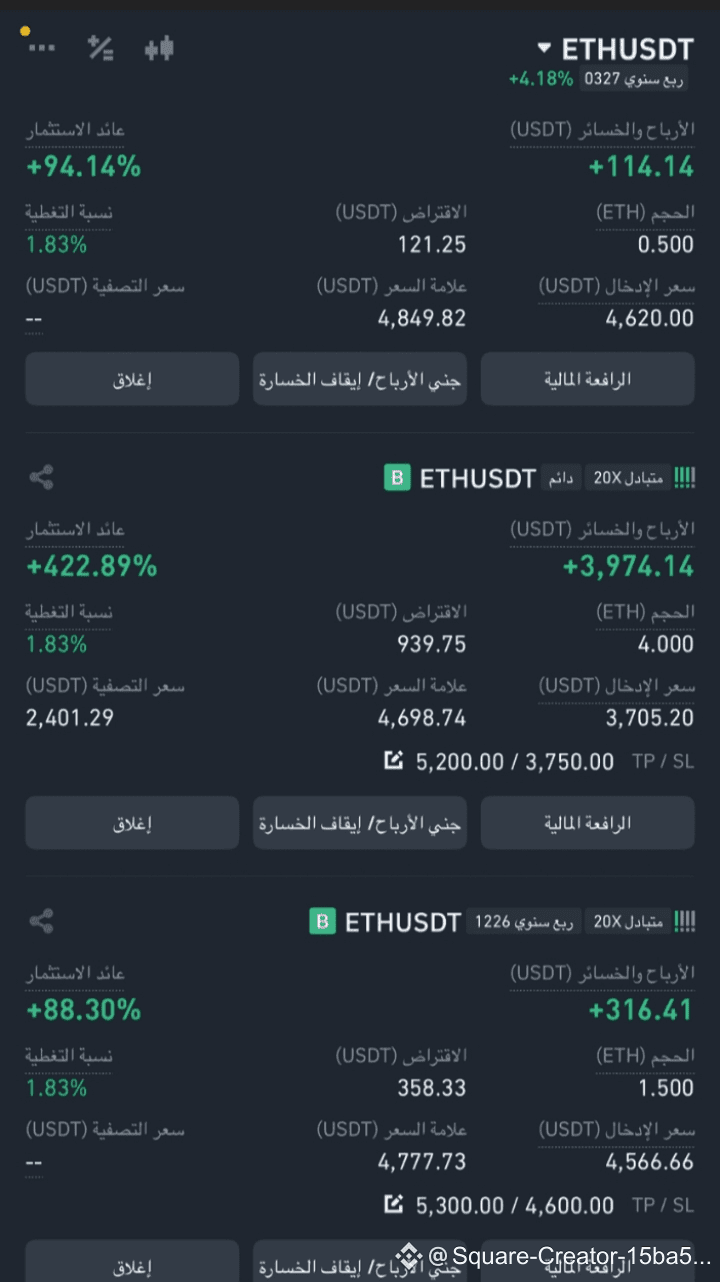This screenshot has height=1282, width=720.
Task: Tap إغلاق to close the 0327 quarterly position
Action: (132, 379)
